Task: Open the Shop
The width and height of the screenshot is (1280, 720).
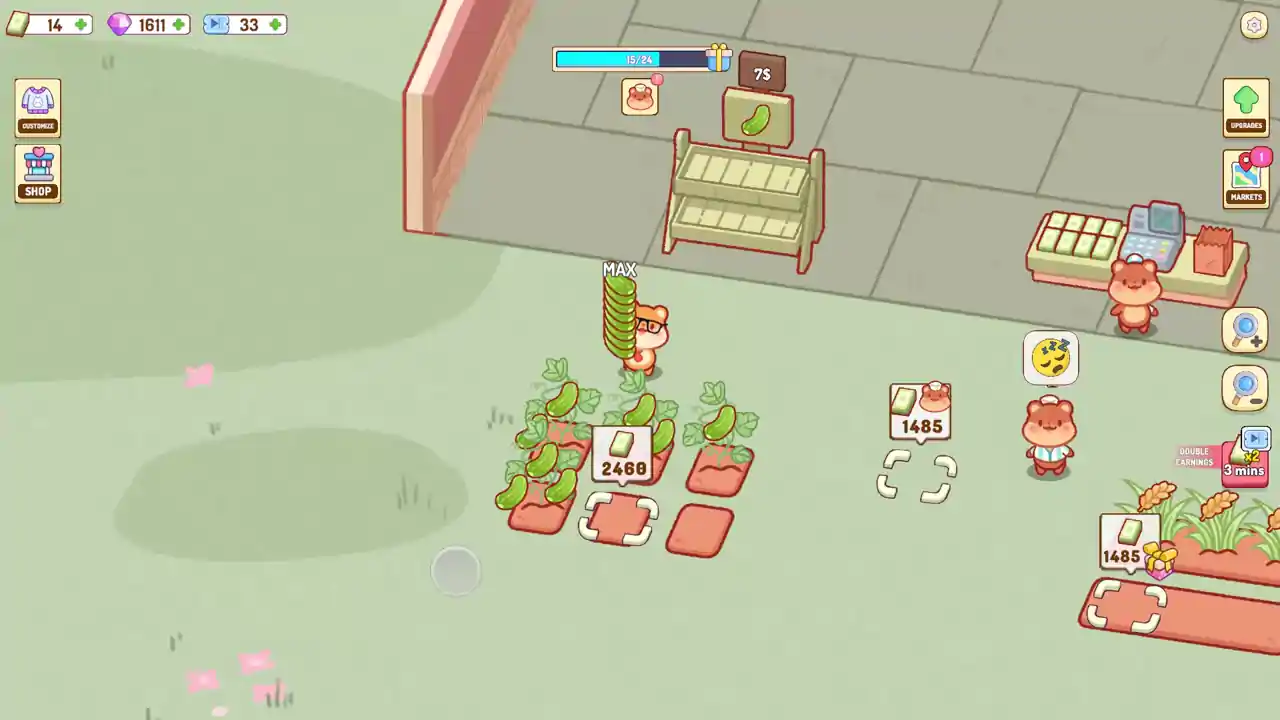Action: [38, 173]
